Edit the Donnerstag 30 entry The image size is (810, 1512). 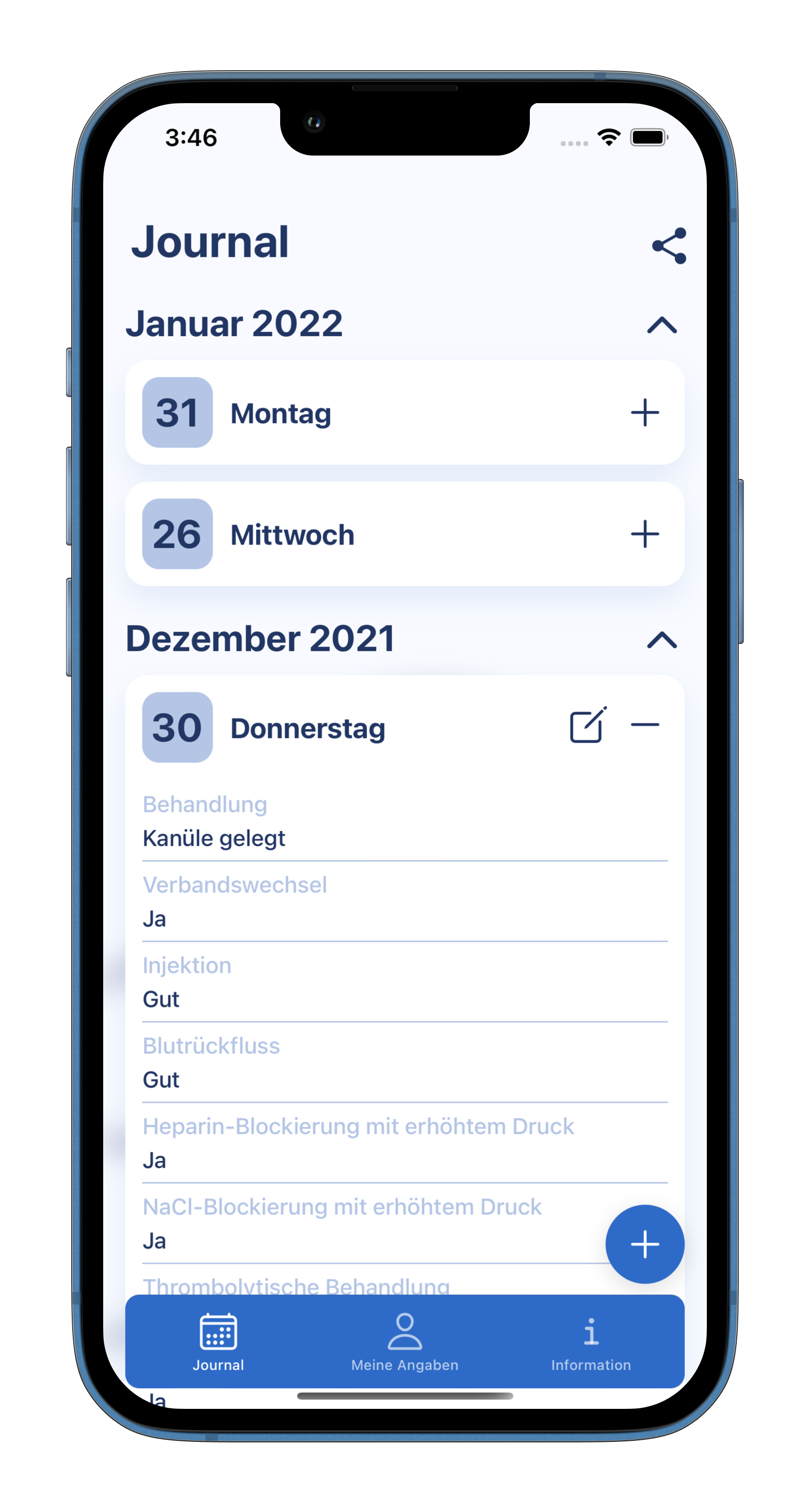(x=588, y=726)
